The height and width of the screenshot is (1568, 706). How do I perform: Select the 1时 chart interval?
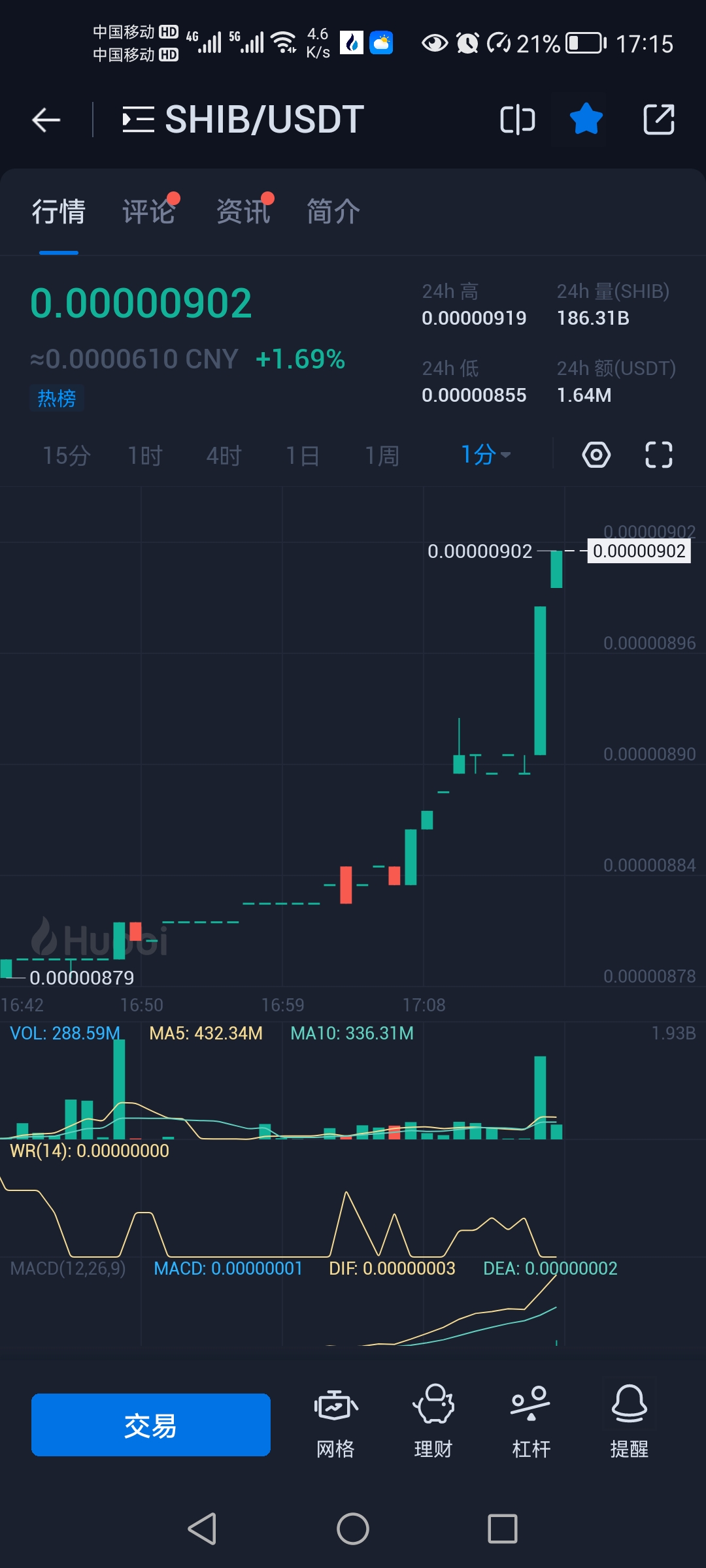pyautogui.click(x=144, y=455)
